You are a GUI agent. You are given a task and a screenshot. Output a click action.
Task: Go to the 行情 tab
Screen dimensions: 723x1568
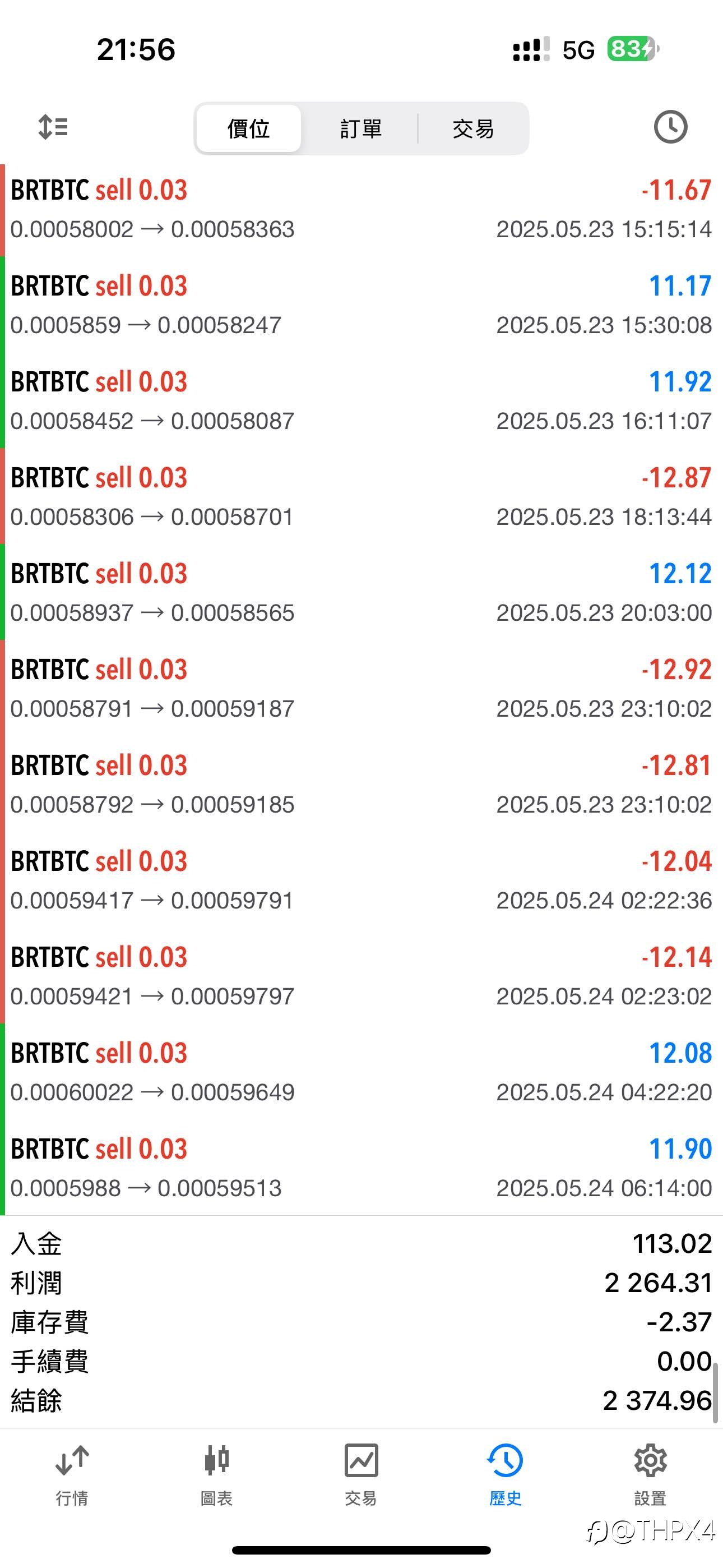(x=72, y=1474)
